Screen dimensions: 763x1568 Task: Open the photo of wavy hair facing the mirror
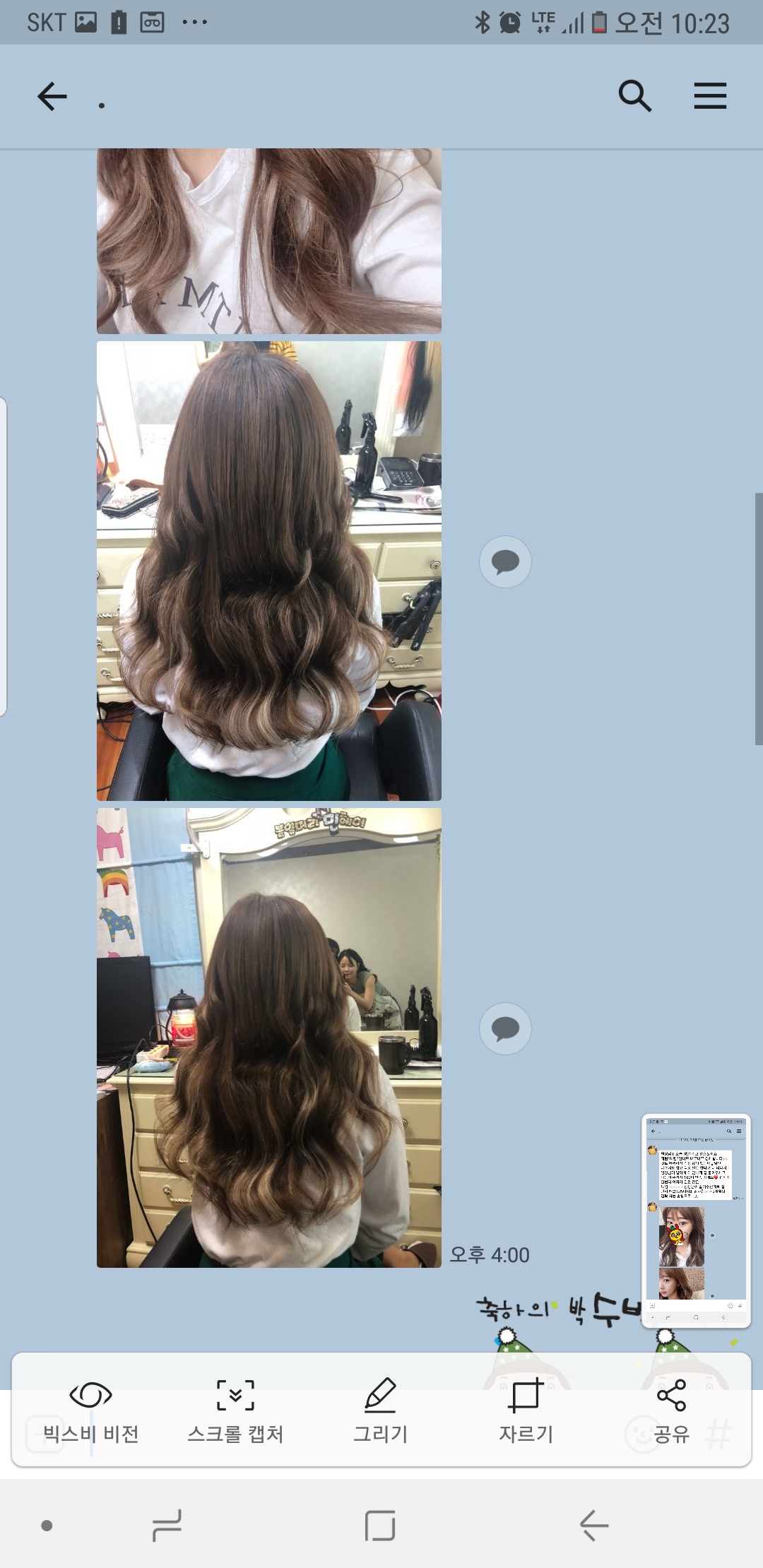[268, 1037]
